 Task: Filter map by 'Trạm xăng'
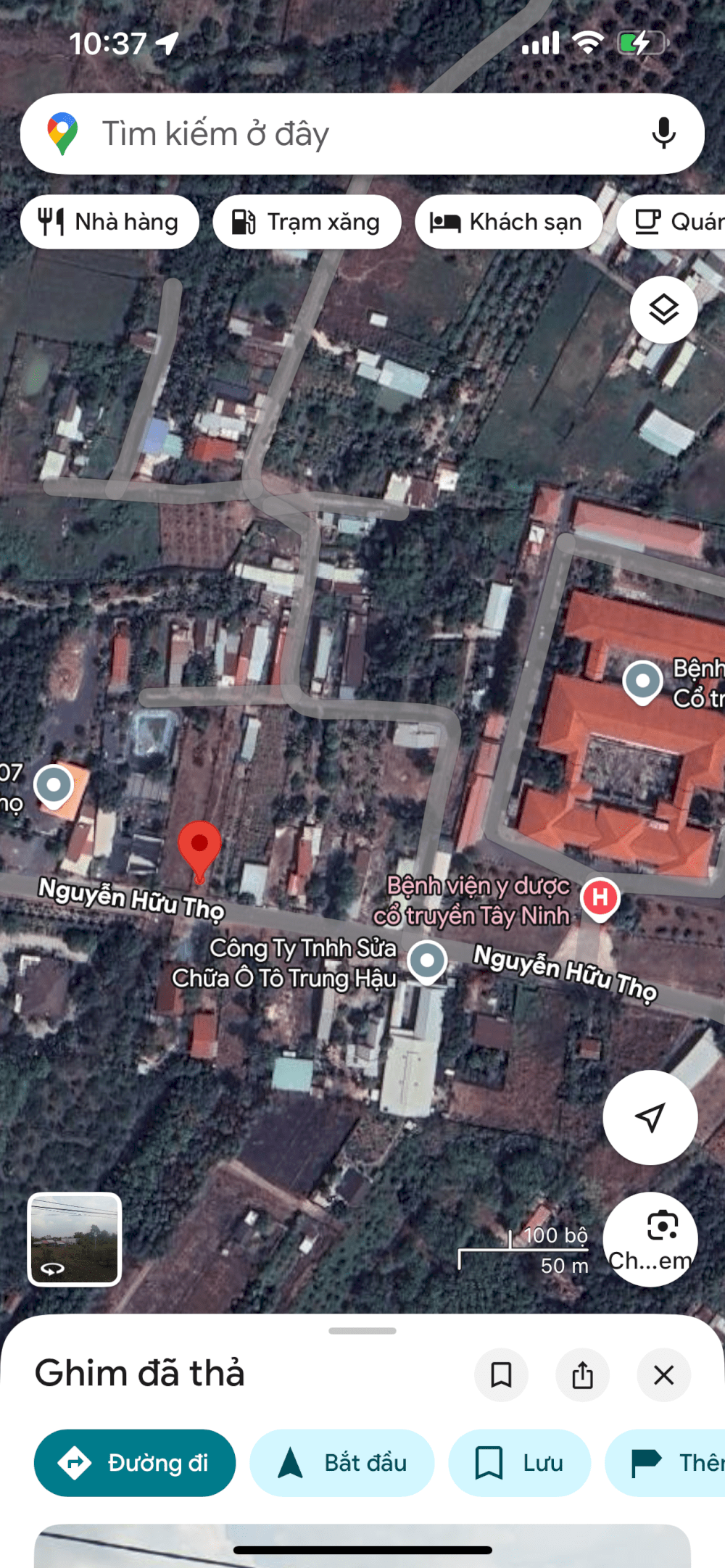307,222
